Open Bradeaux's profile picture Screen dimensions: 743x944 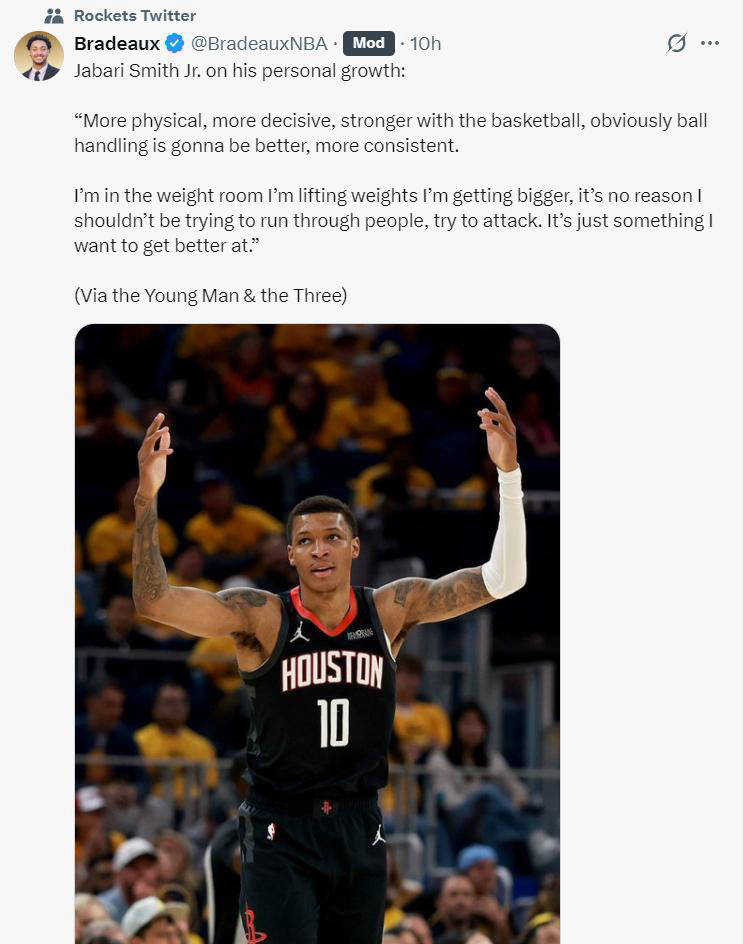(38, 56)
